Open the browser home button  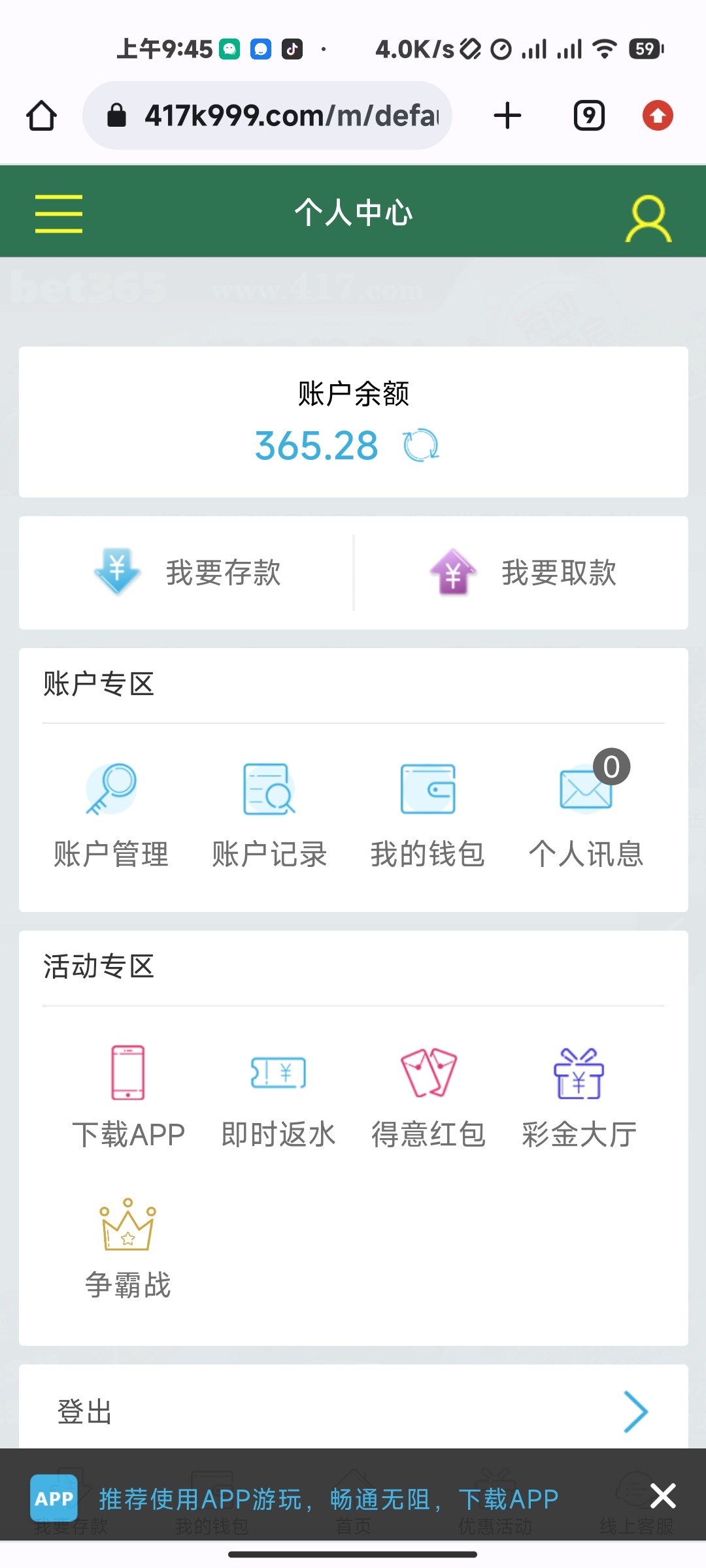(41, 116)
